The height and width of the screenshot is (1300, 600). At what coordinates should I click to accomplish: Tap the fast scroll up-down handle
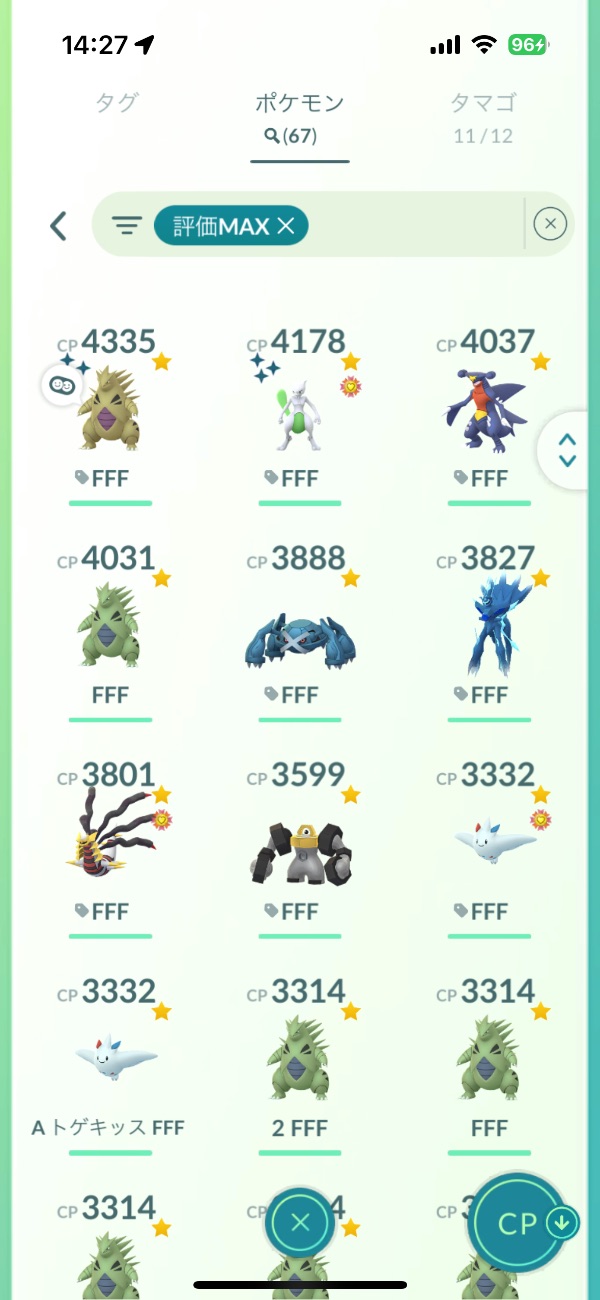click(x=567, y=450)
